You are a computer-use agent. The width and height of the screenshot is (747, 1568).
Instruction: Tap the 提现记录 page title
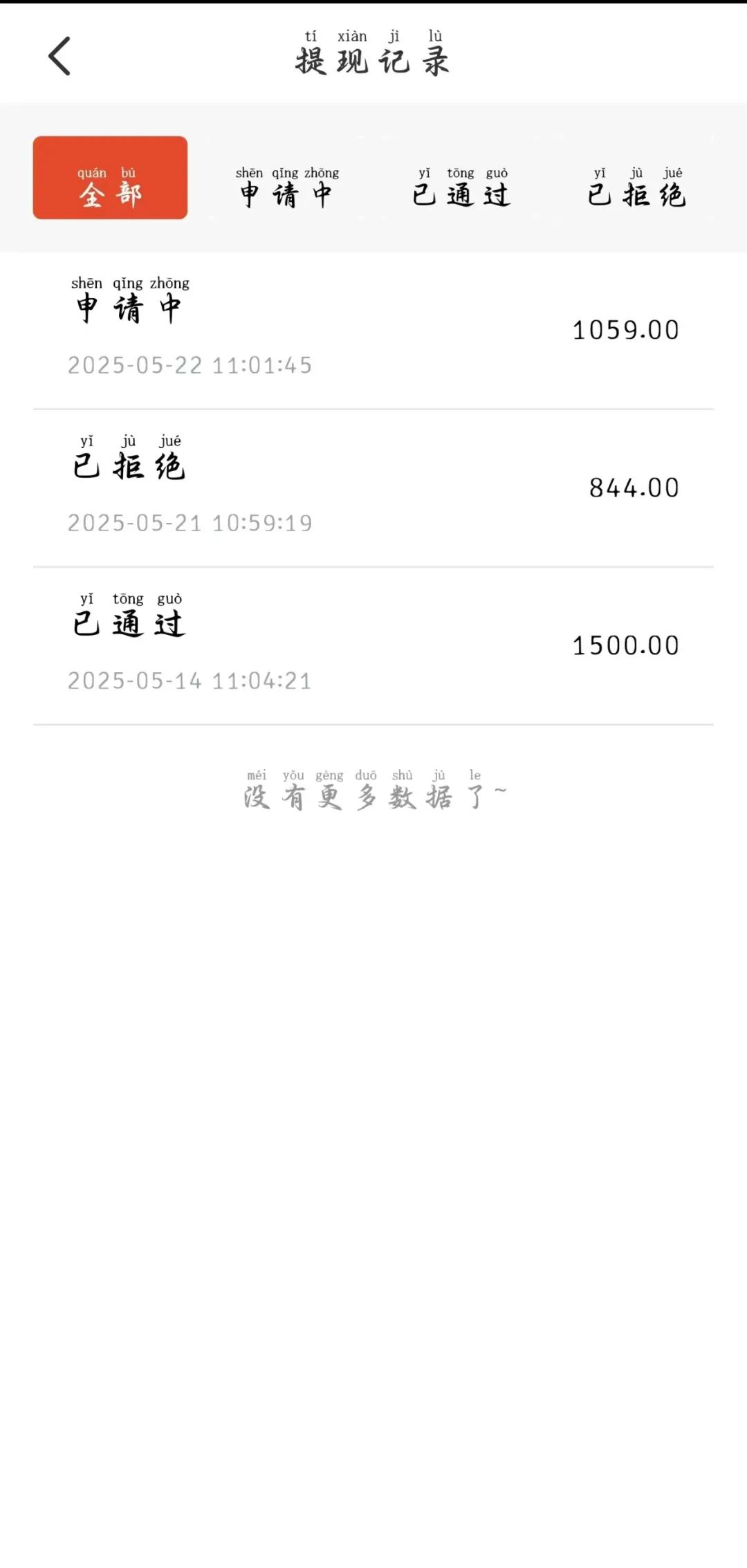371,59
